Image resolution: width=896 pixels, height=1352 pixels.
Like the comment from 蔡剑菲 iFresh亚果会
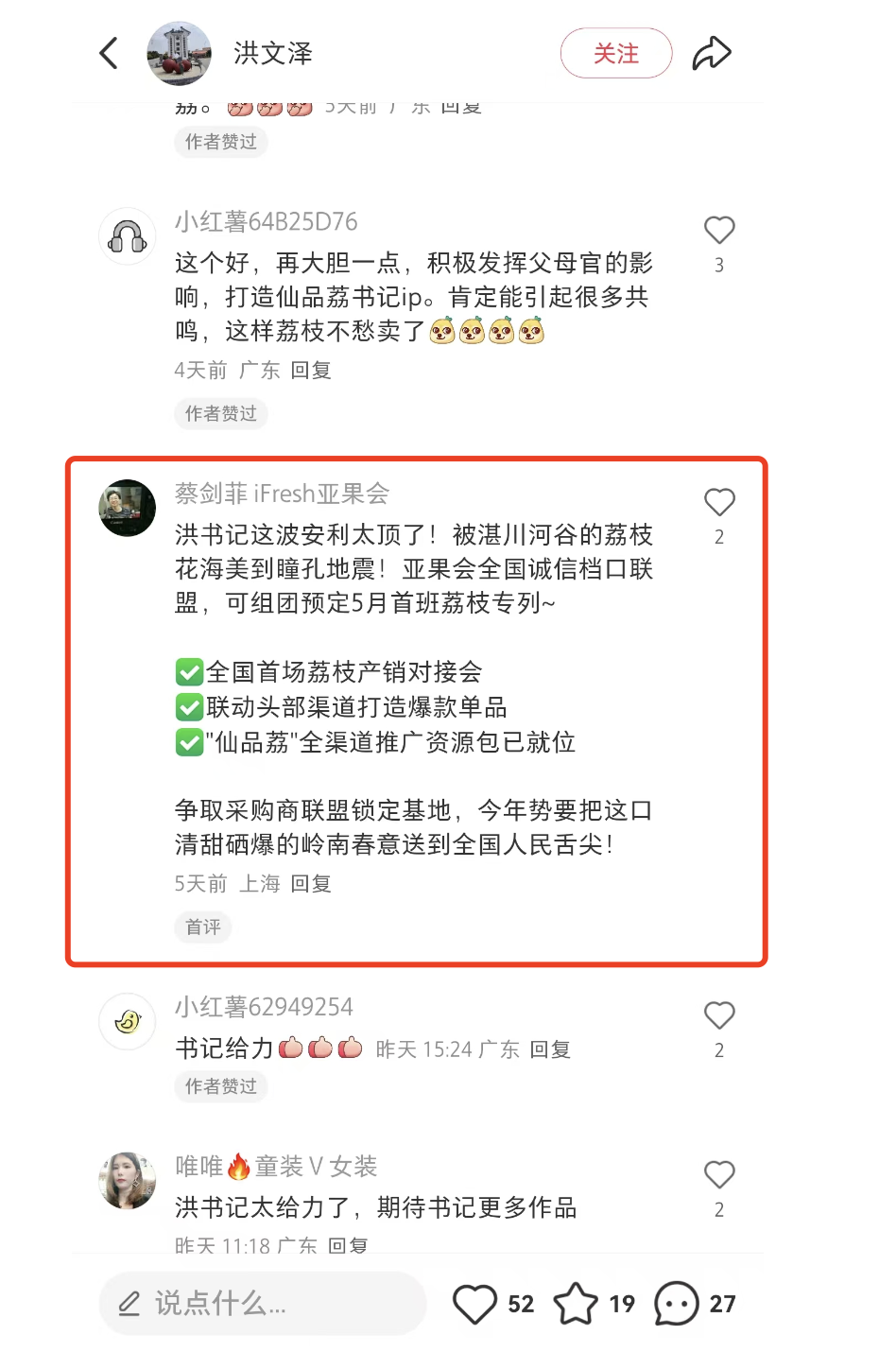pyautogui.click(x=719, y=502)
